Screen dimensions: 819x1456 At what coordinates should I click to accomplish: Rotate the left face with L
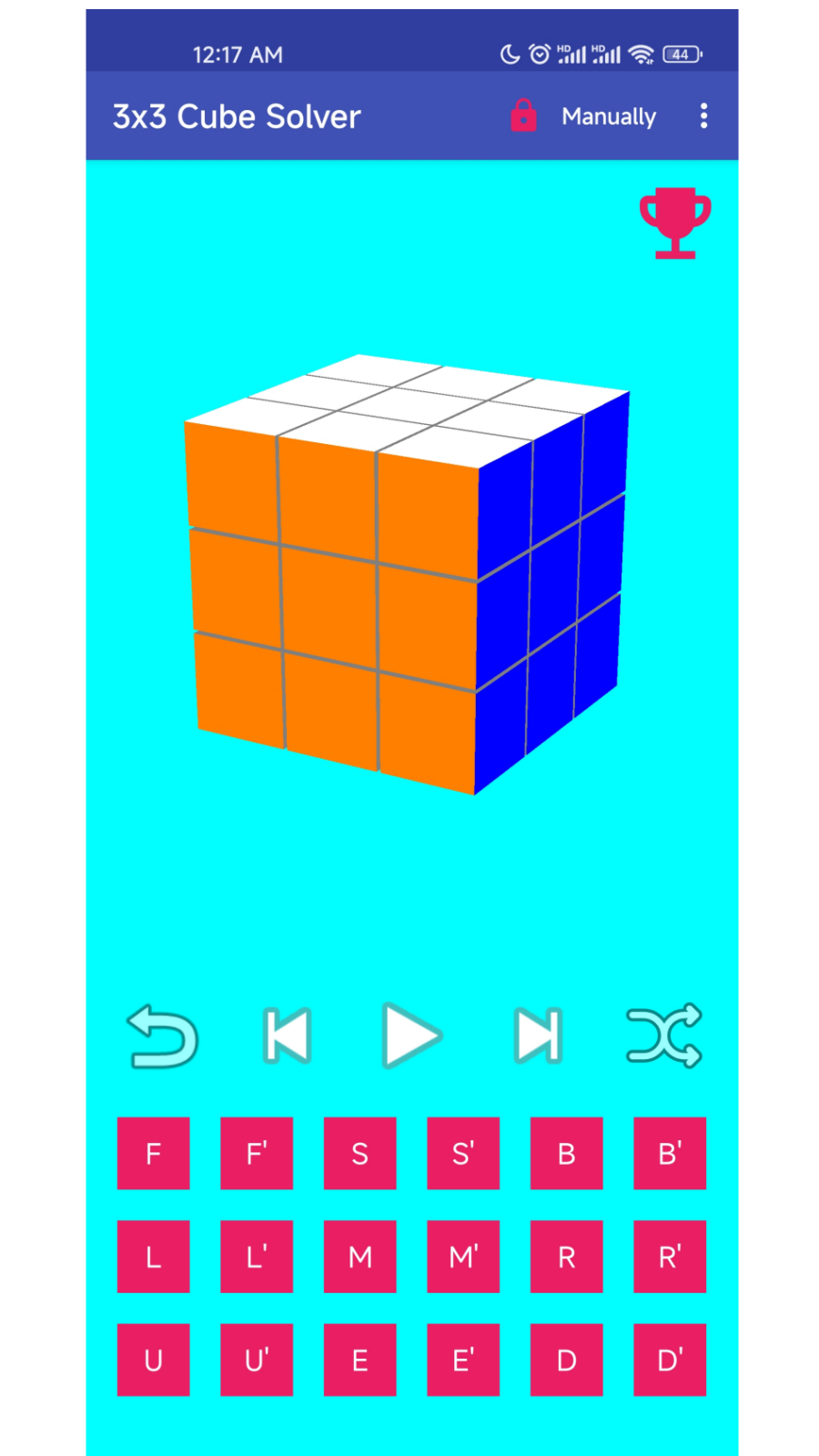pos(154,1257)
